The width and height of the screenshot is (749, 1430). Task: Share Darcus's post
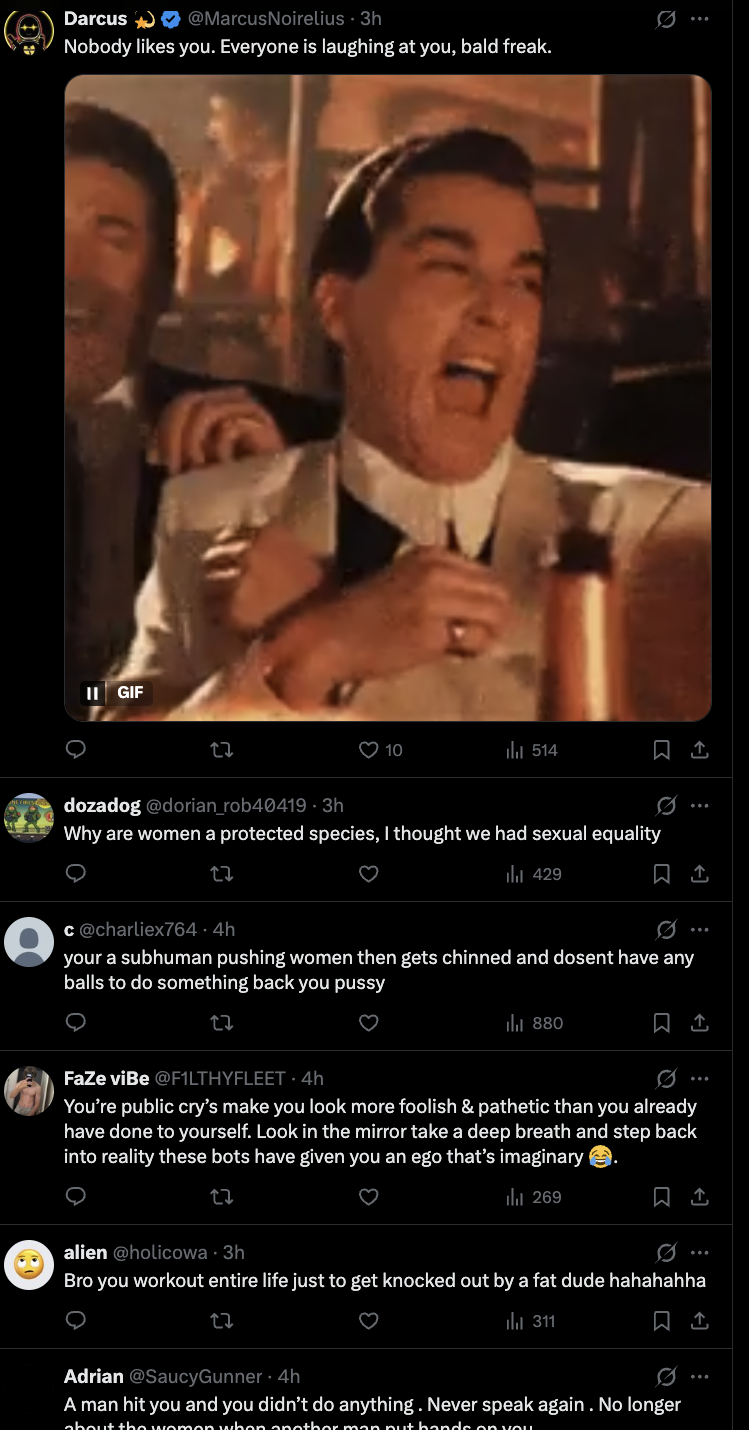click(x=700, y=750)
